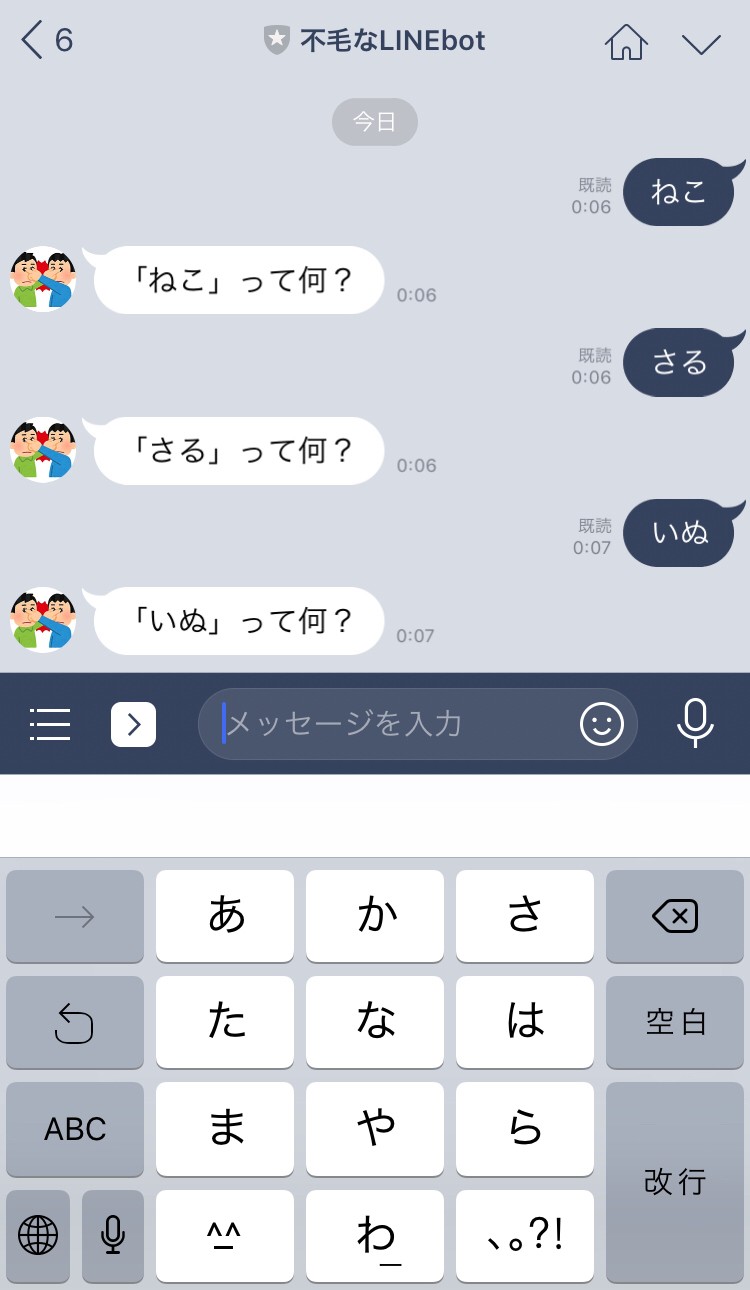Open the bot's home icon
The height and width of the screenshot is (1290, 750).
(626, 42)
